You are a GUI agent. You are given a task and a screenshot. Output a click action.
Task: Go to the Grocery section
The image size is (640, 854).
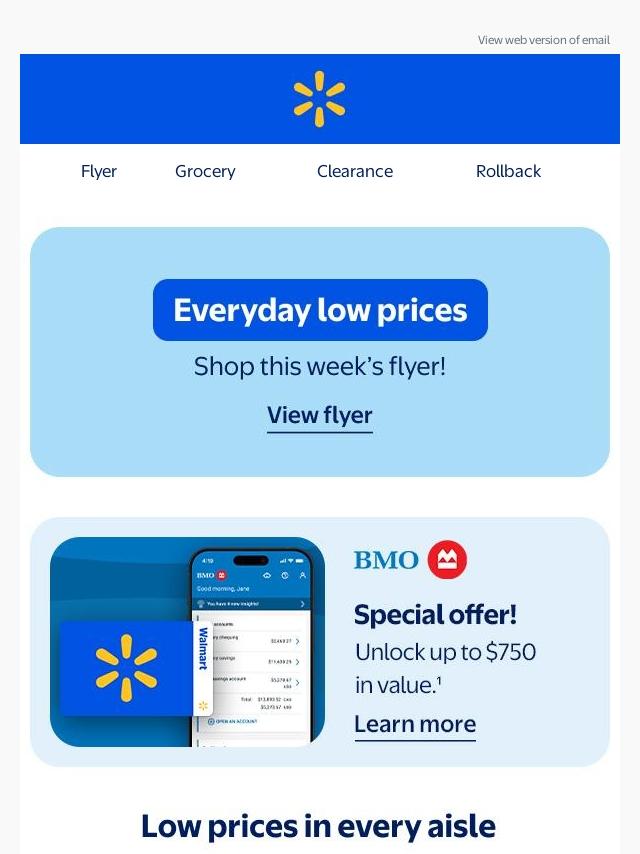tap(205, 171)
